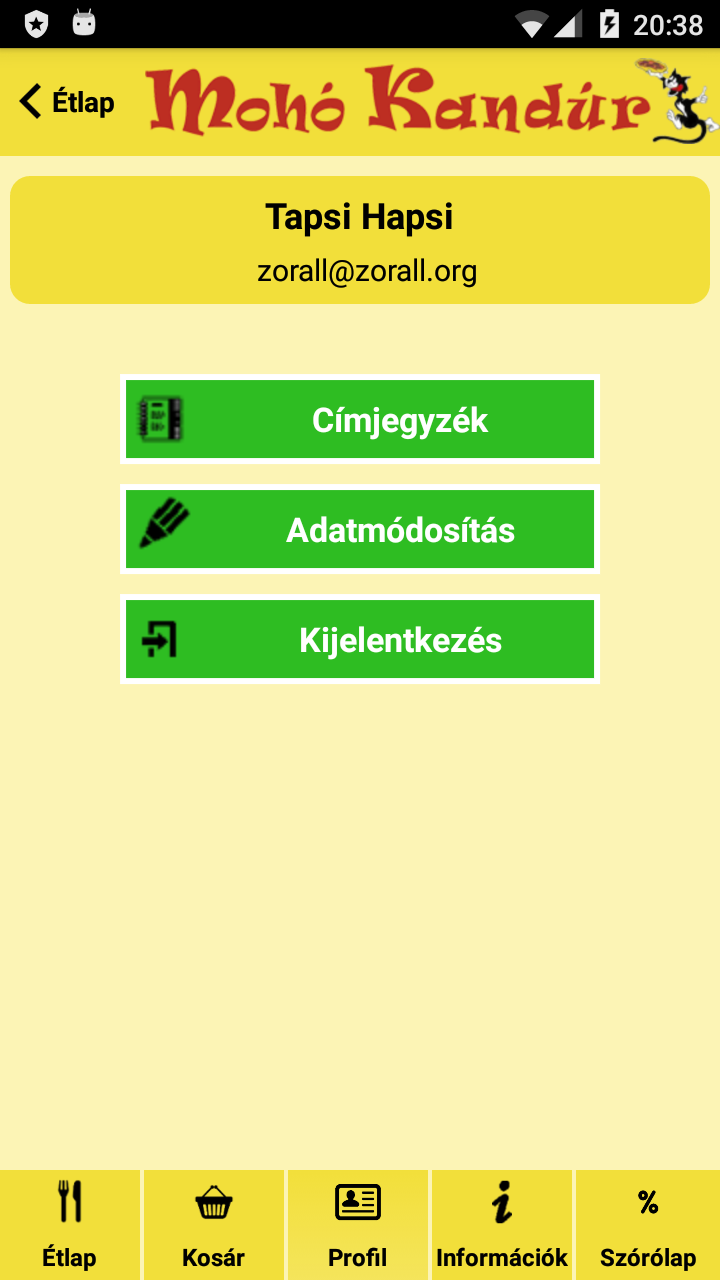Open the Címjegyzék address book

[x=360, y=420]
